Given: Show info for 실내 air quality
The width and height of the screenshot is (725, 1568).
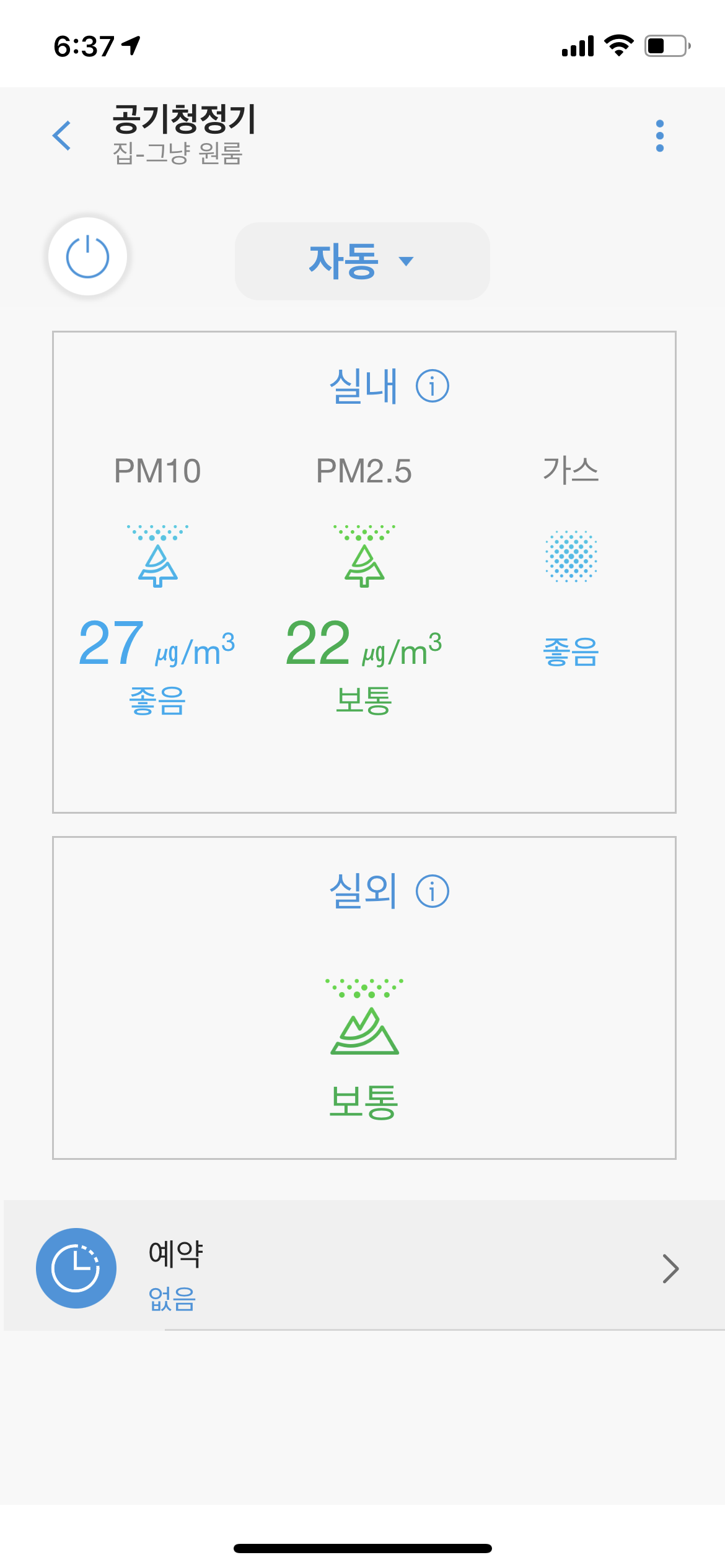Looking at the screenshot, I should click(x=432, y=386).
